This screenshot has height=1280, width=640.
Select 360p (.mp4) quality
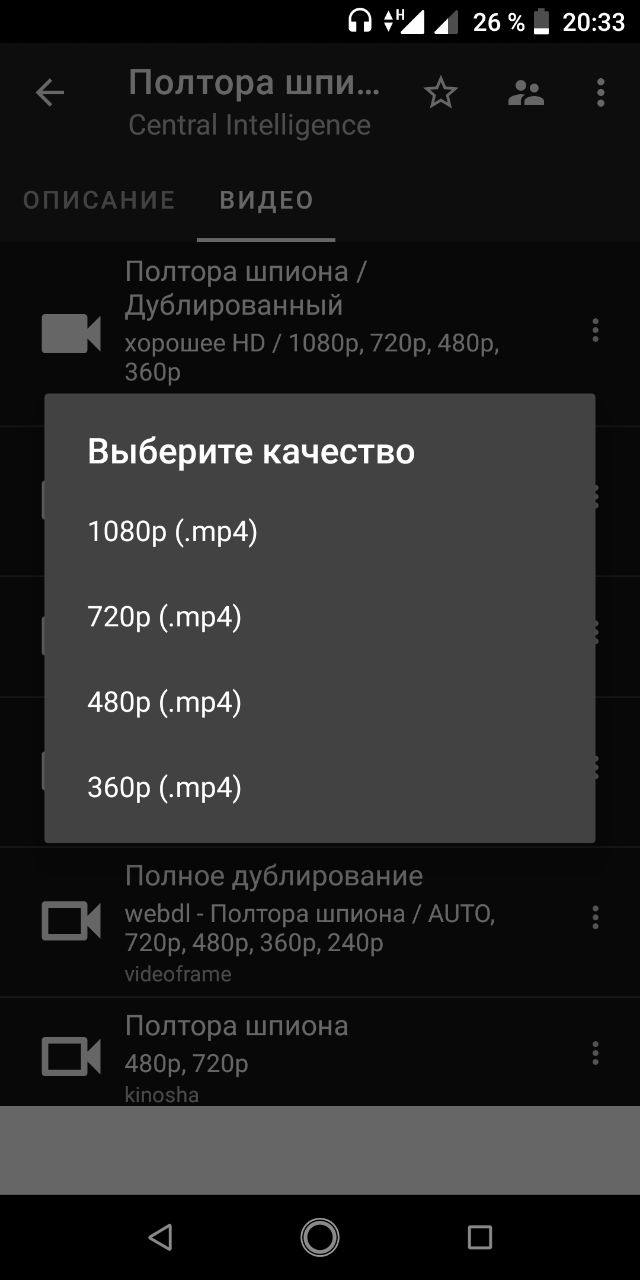point(320,788)
